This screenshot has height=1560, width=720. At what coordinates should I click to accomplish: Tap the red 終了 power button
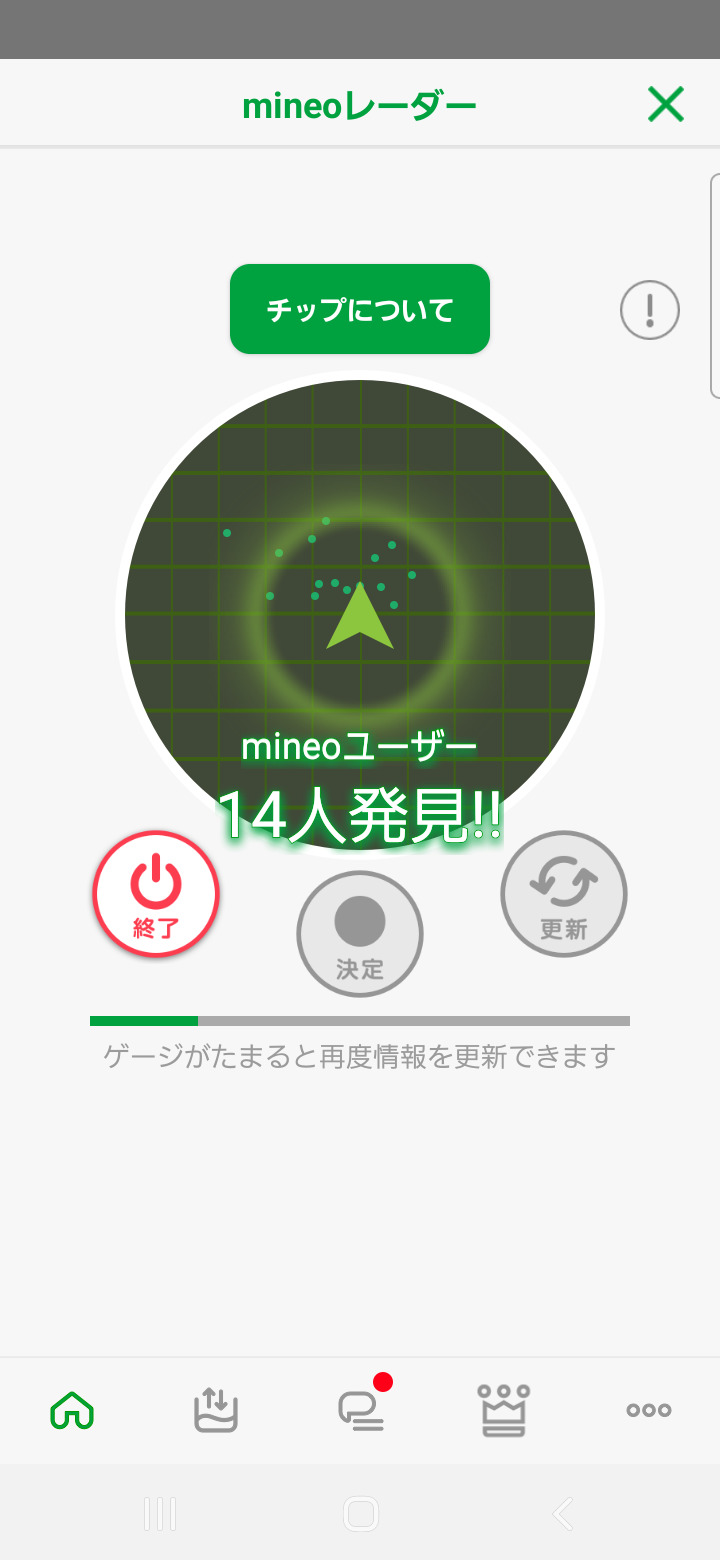(156, 894)
